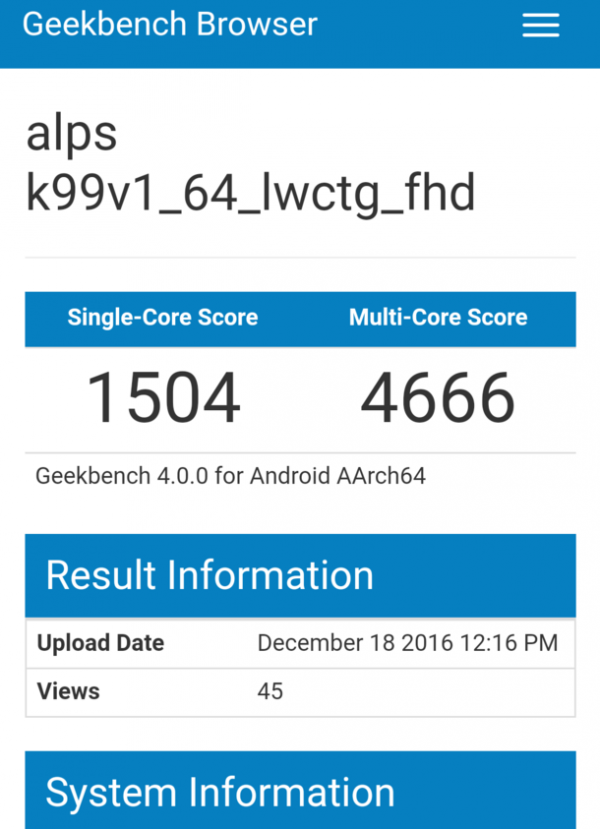Open the hamburger navigation menu
This screenshot has height=829, width=600.
540,26
